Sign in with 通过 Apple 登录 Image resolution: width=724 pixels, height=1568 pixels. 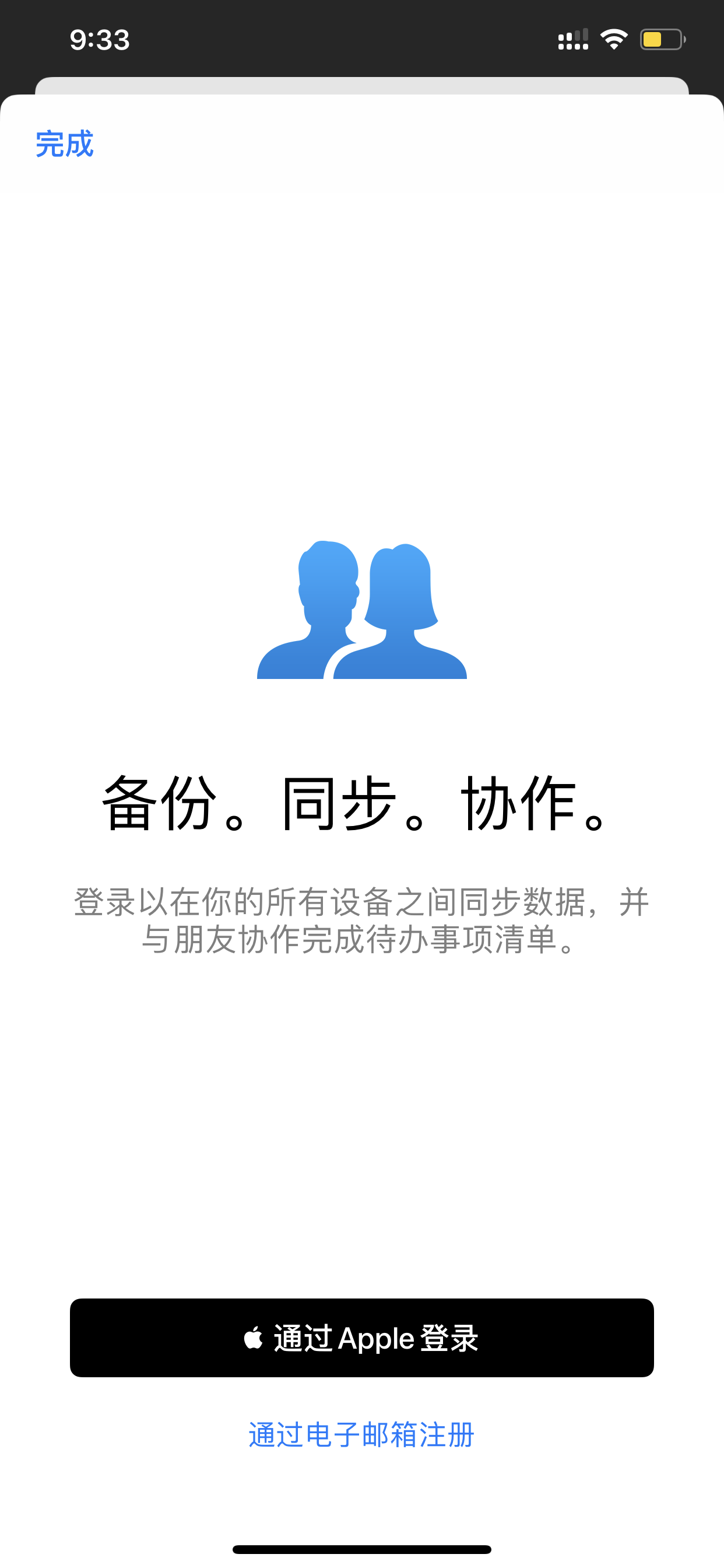point(362,1338)
